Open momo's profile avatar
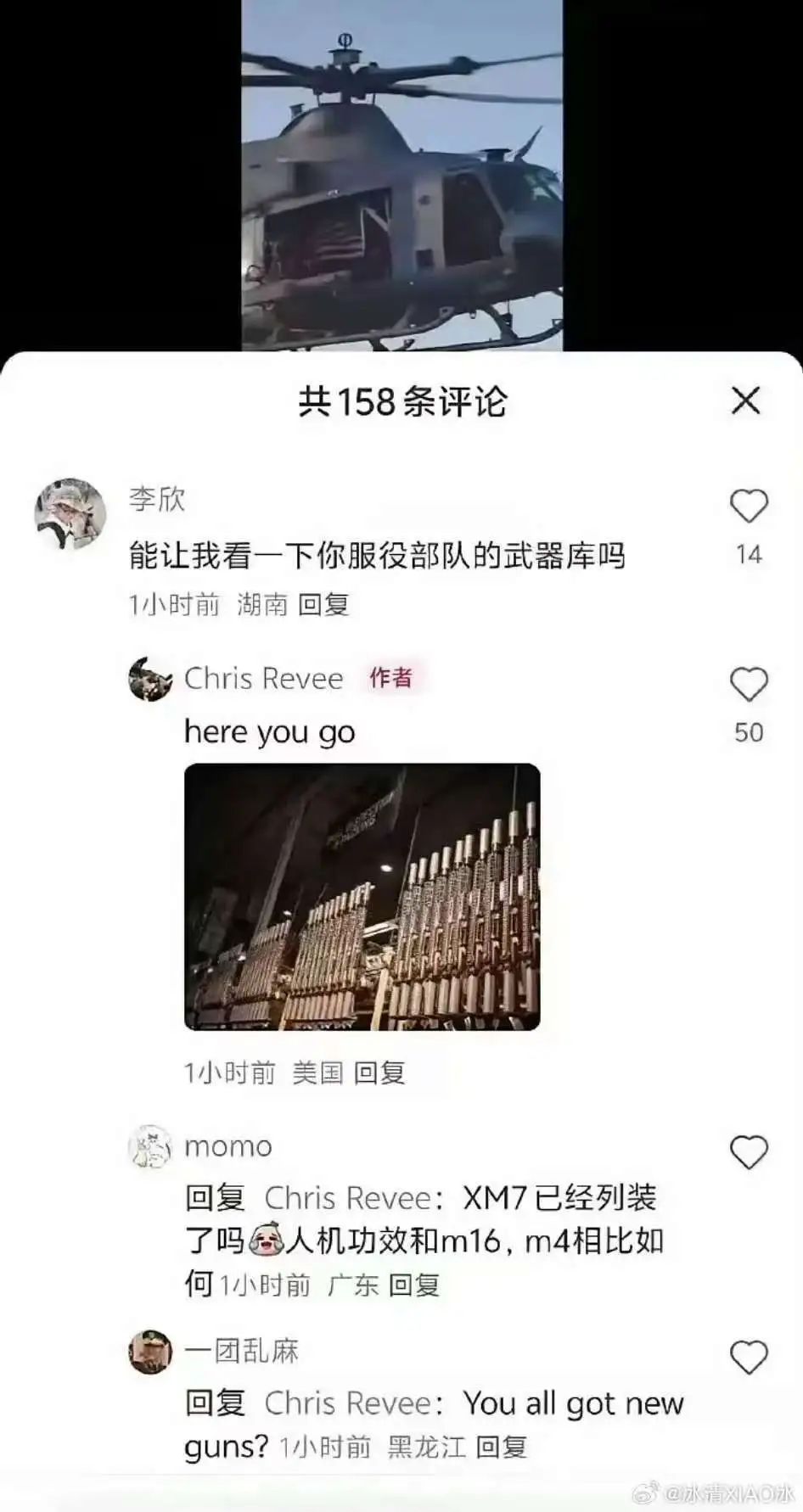This screenshot has height=1512, width=803. (150, 1147)
